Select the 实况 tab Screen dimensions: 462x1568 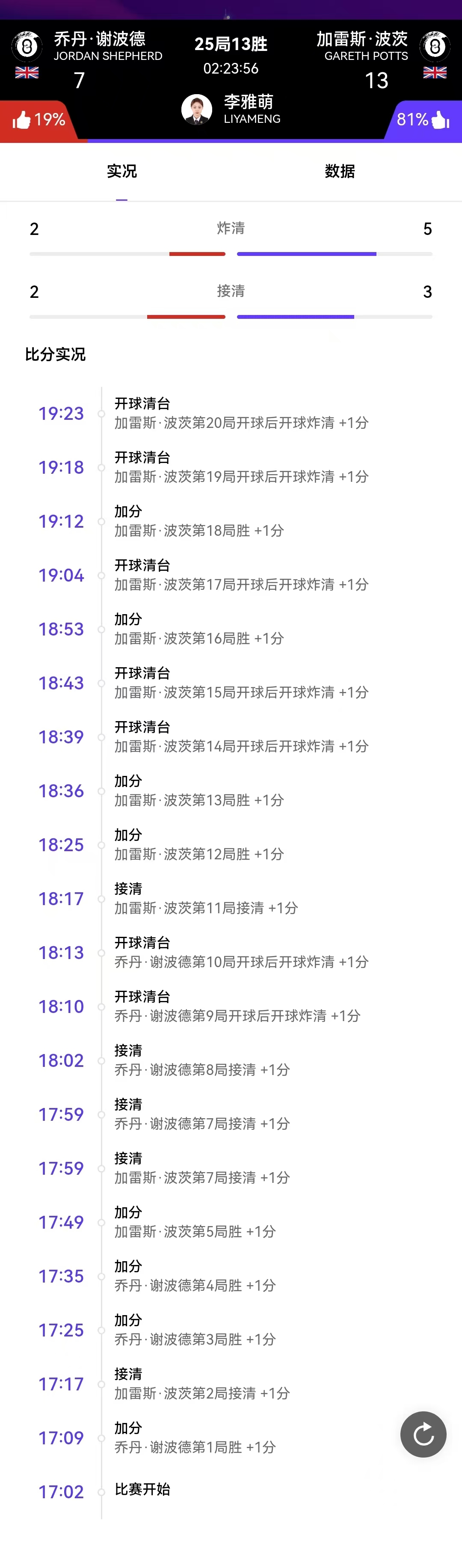click(122, 172)
